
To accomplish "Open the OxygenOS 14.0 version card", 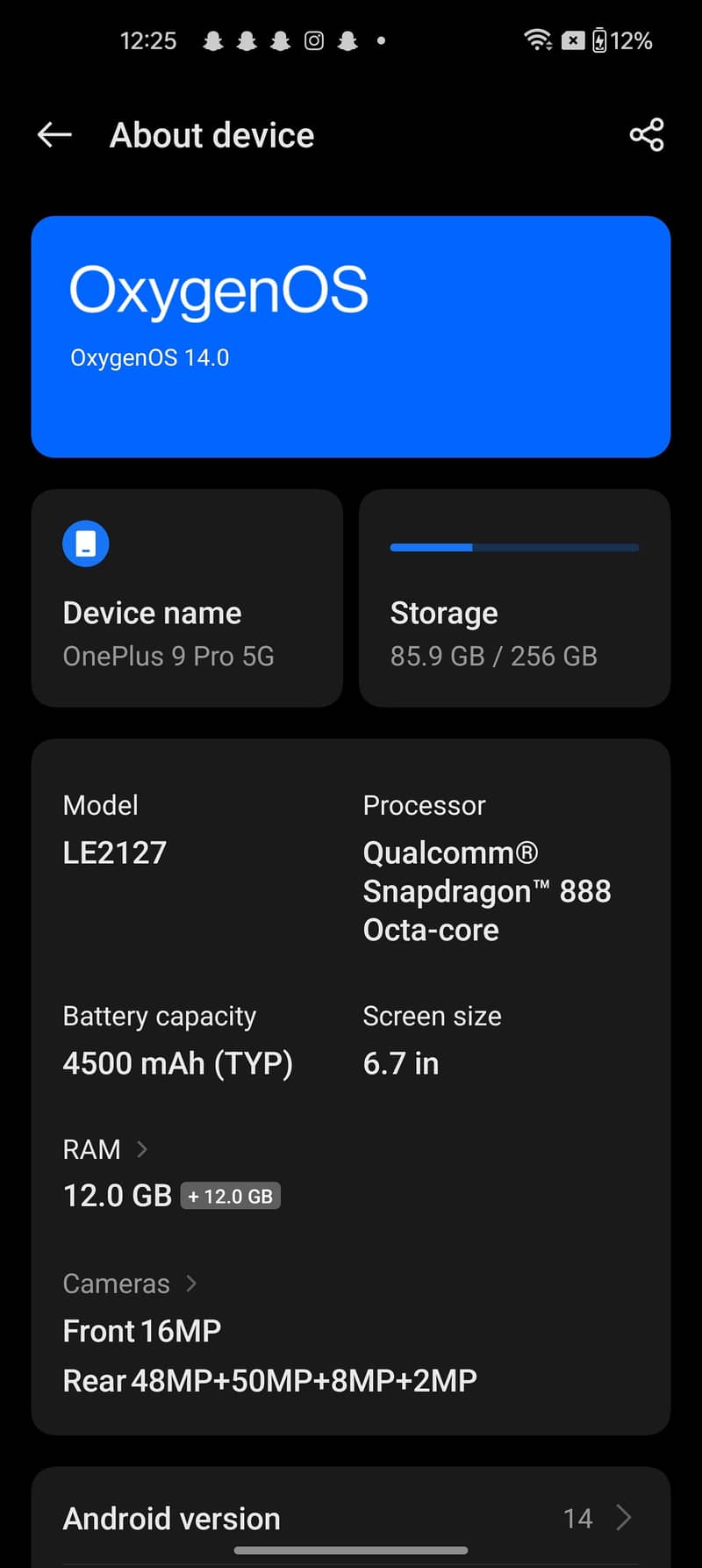I will click(x=351, y=336).
